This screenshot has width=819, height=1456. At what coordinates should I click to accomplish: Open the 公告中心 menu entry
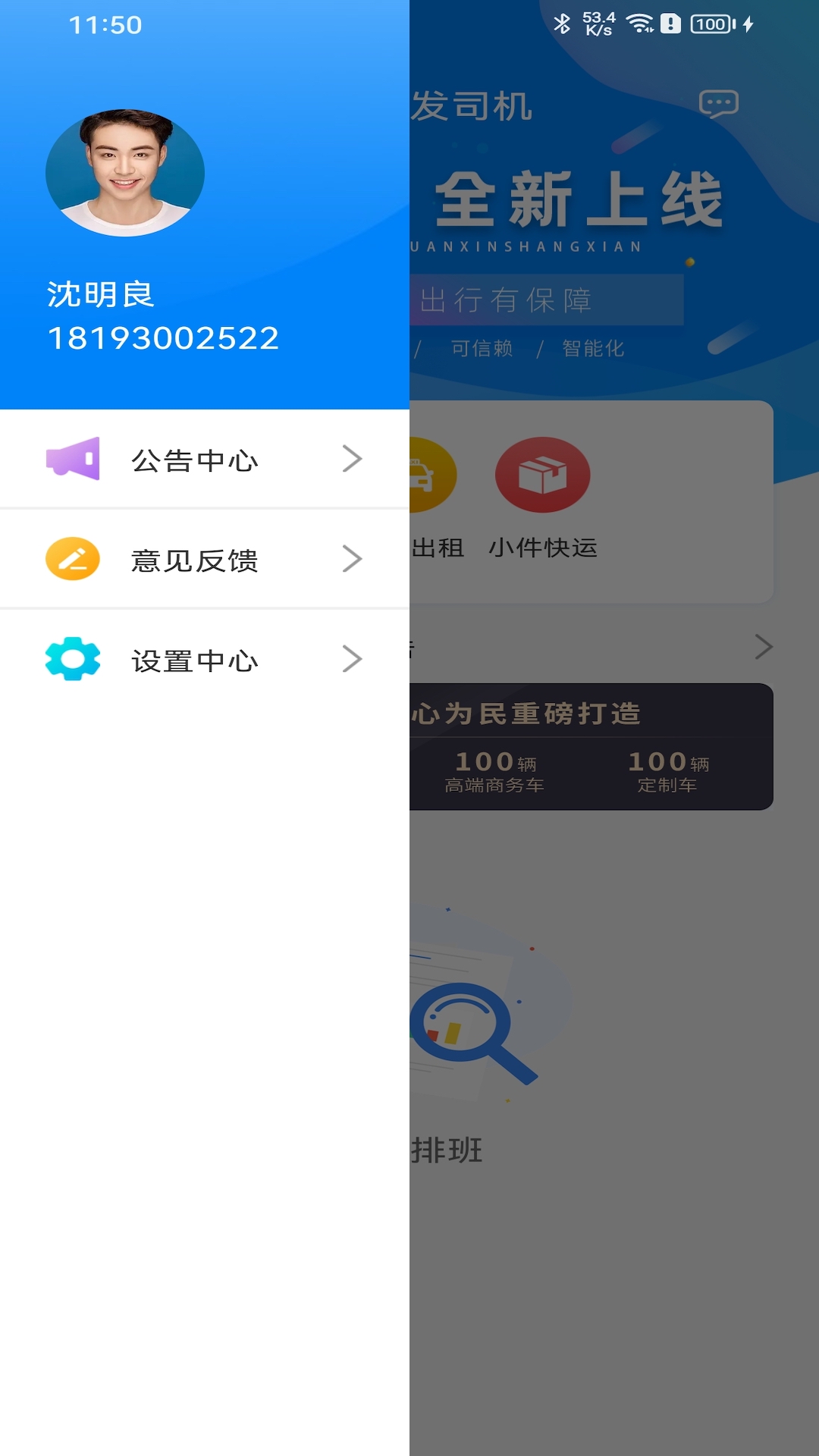[196, 458]
